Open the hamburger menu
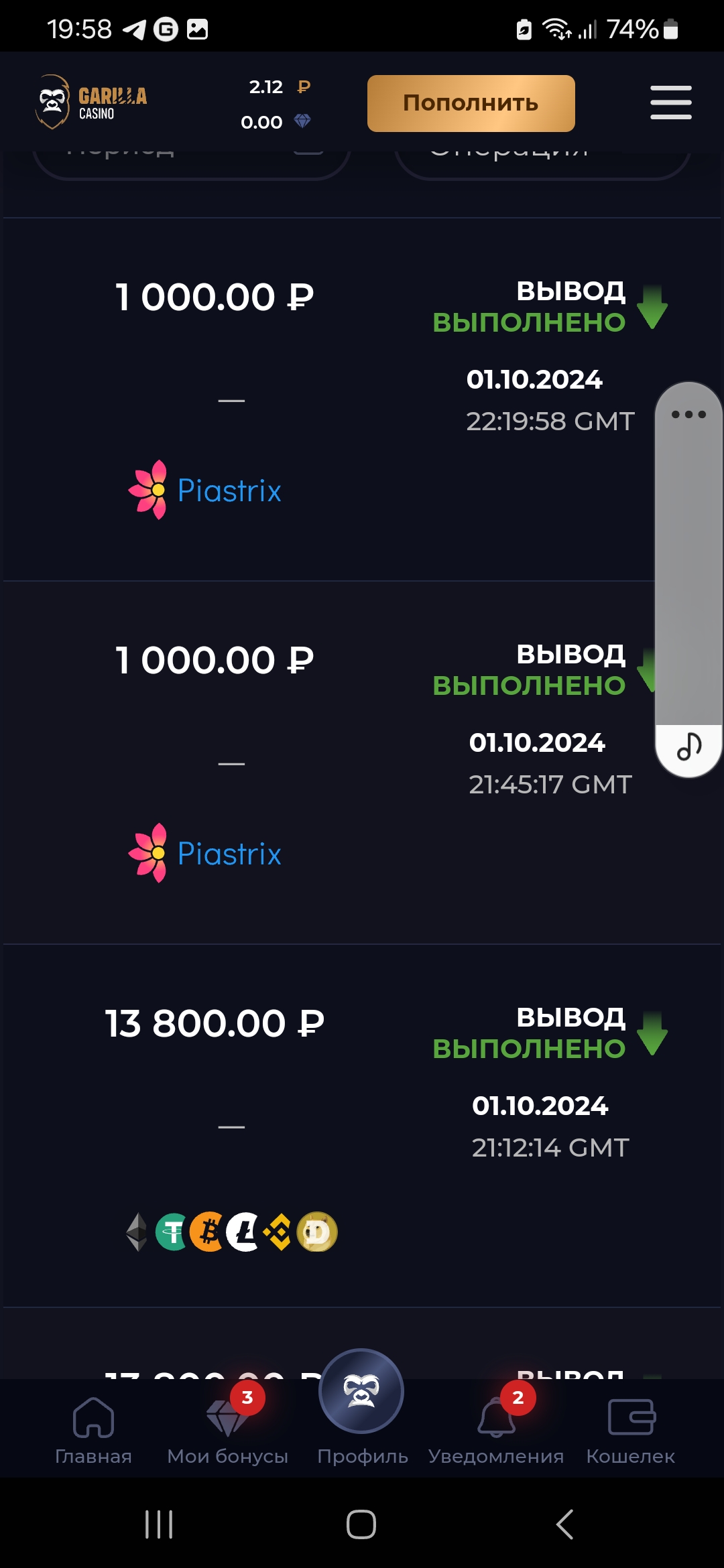Screen dimensions: 724x1568 click(670, 103)
